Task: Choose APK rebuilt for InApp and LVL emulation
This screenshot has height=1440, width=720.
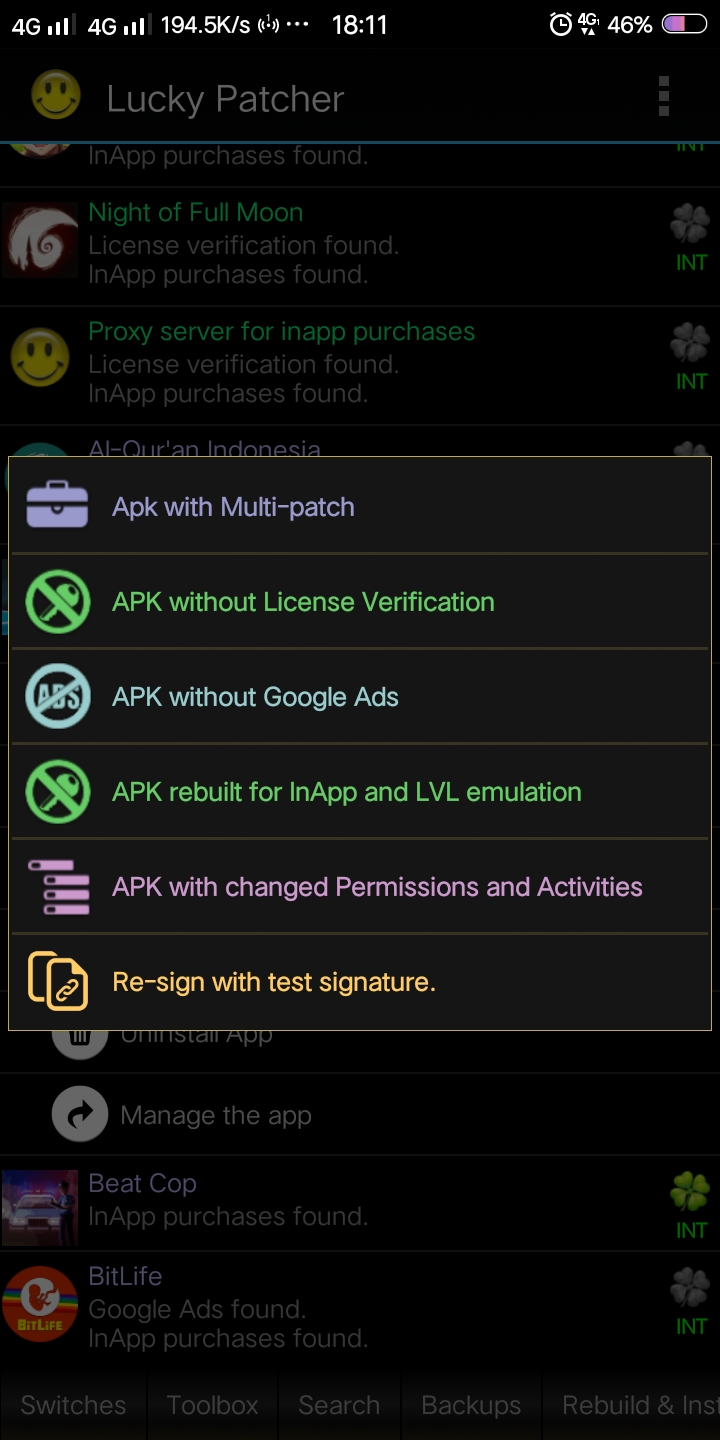Action: coord(359,791)
